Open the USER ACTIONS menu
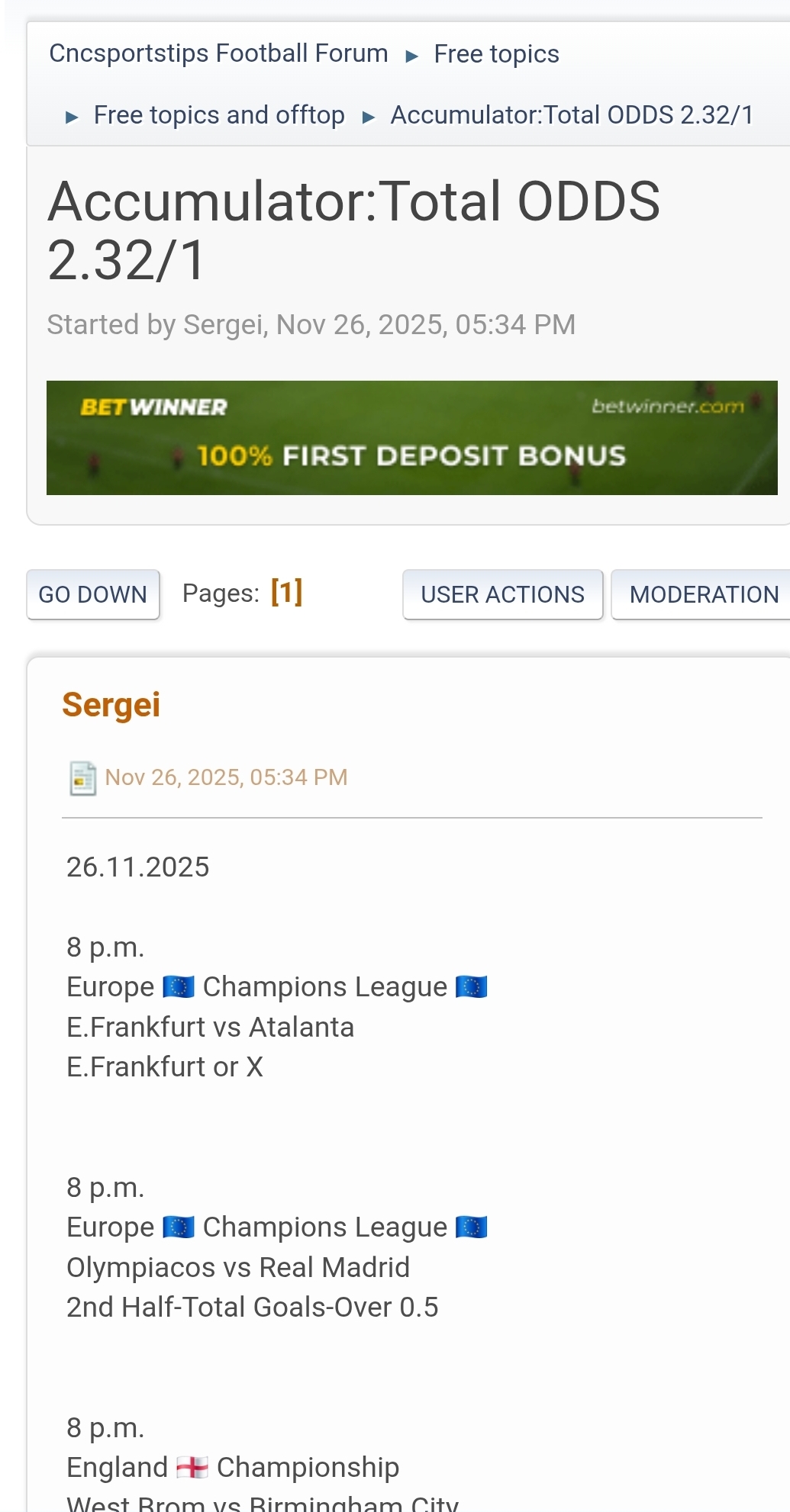Image resolution: width=790 pixels, height=1512 pixels. pos(502,594)
